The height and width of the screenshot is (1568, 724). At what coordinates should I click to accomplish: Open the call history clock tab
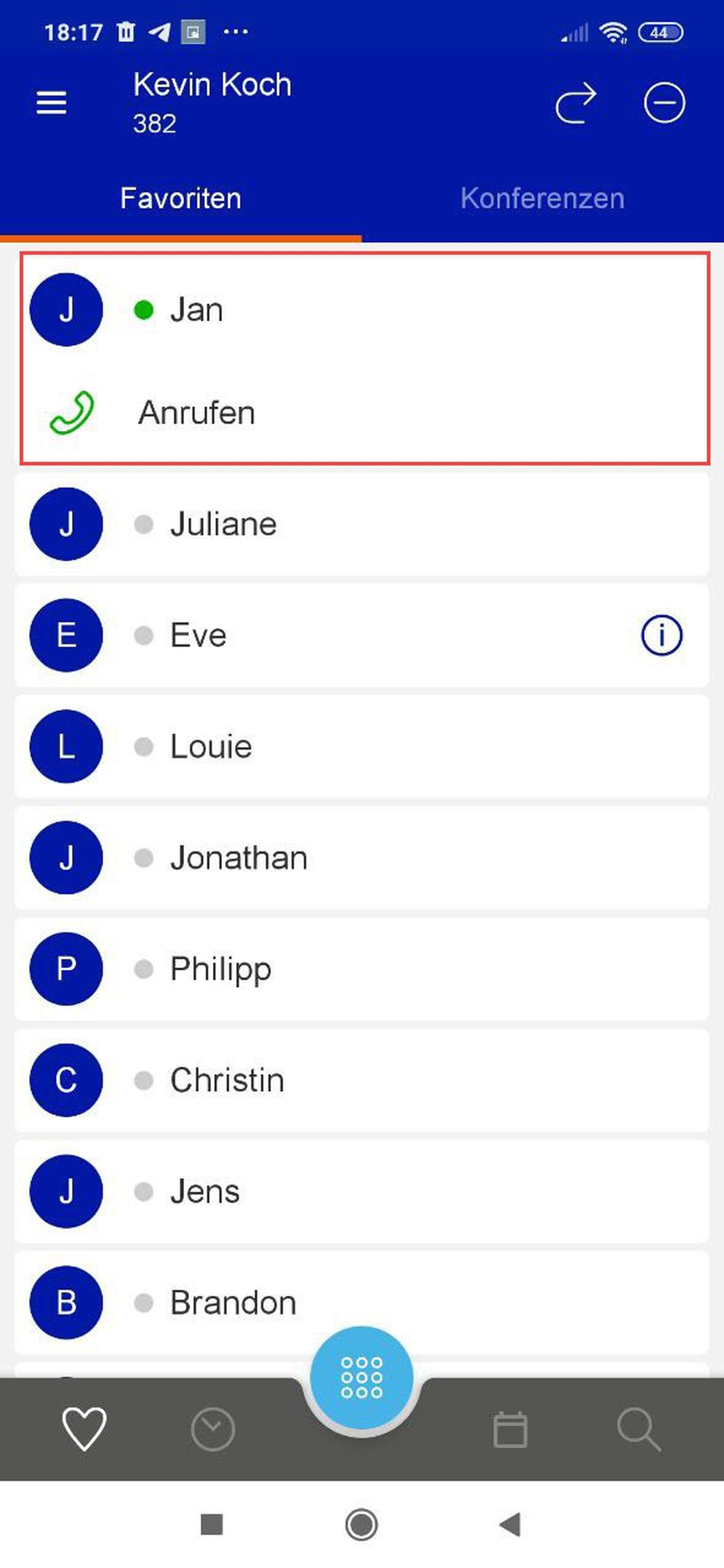[x=212, y=1429]
